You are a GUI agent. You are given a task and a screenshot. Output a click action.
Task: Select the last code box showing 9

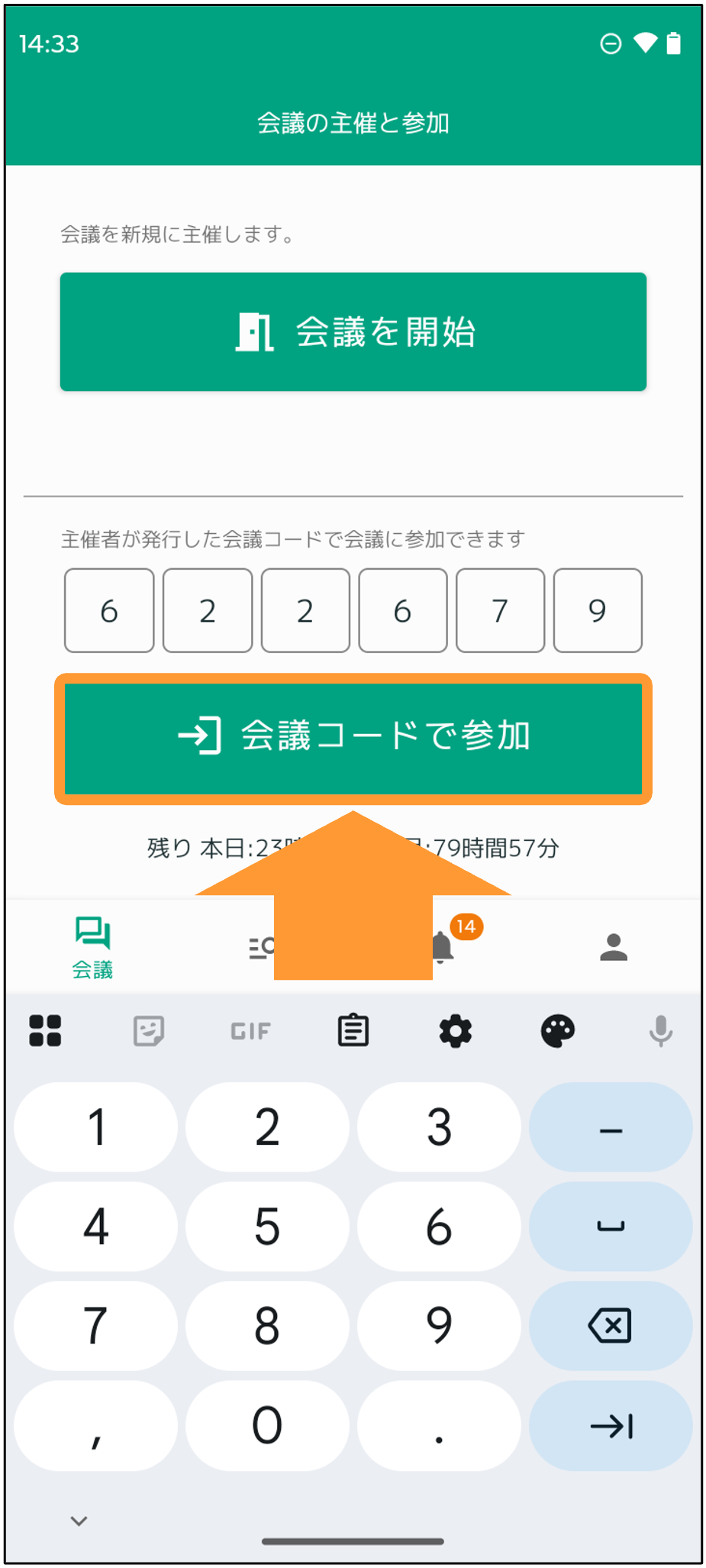(598, 610)
